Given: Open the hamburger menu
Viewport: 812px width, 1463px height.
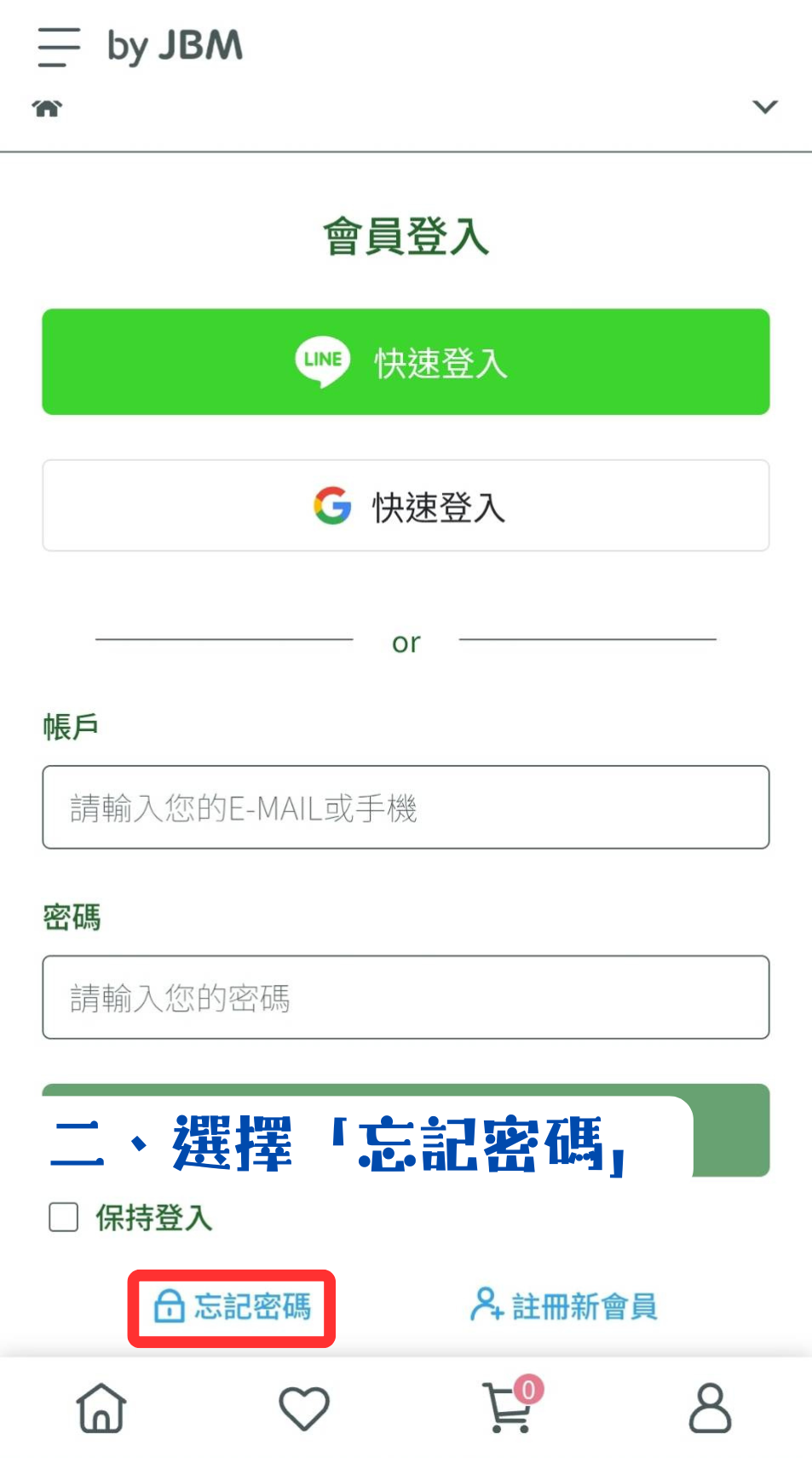Looking at the screenshot, I should coord(59,47).
